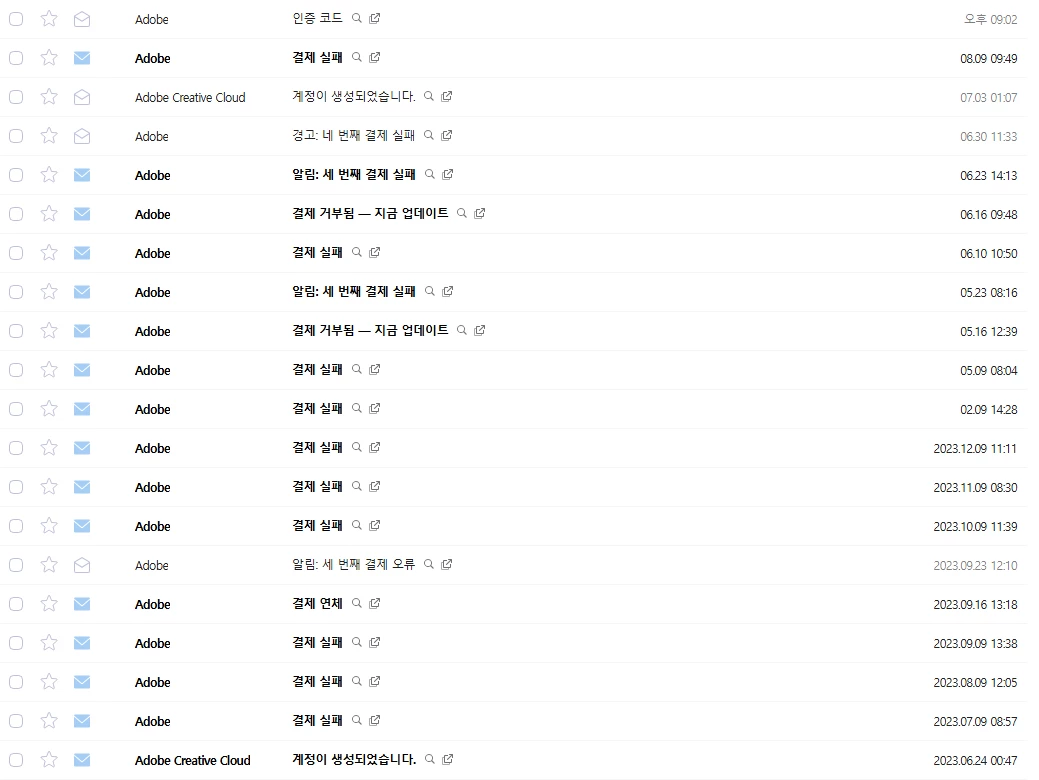Open the 02.09 14:28 결제 실패 email
This screenshot has width=1039, height=780.
click(317, 408)
